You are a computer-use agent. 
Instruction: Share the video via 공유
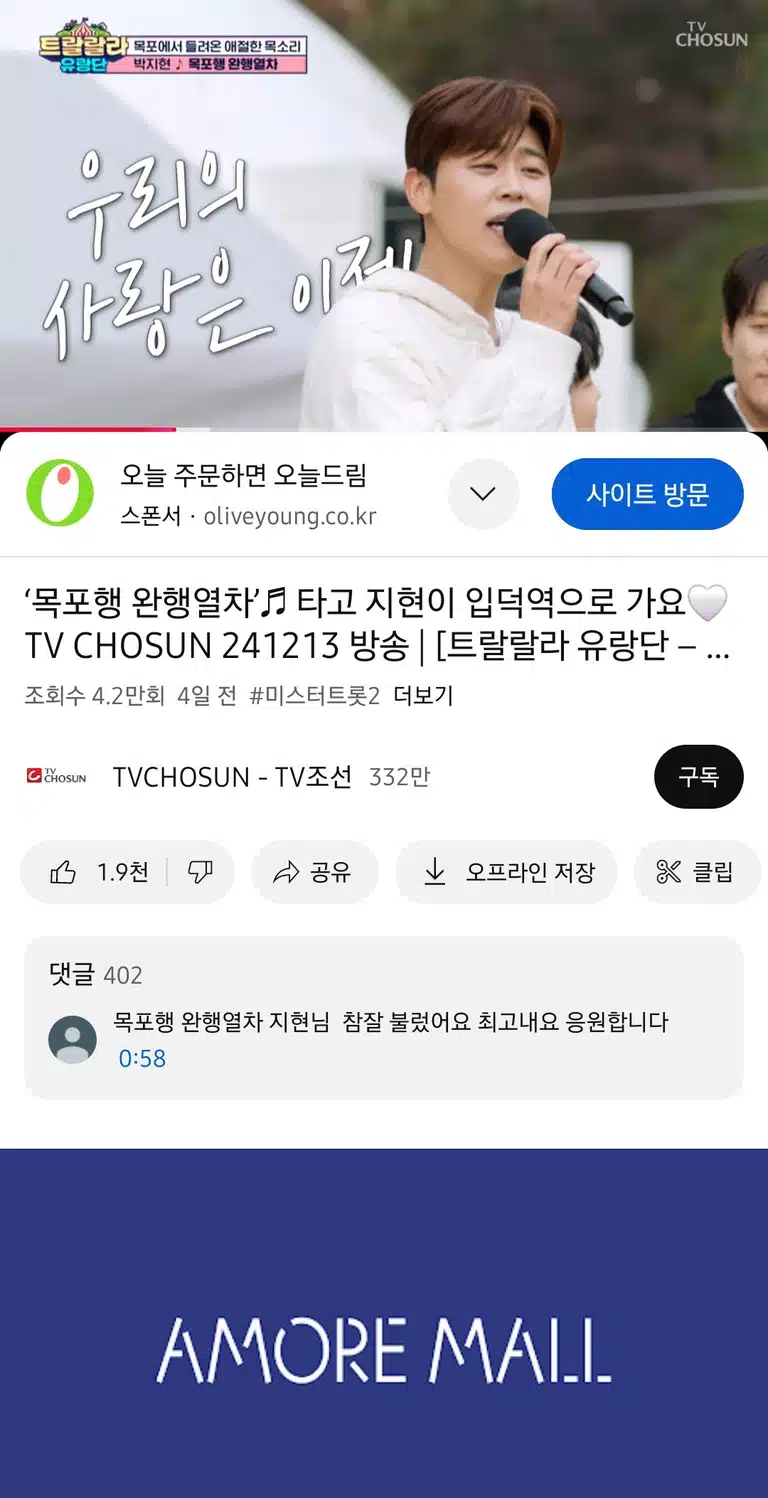[314, 872]
